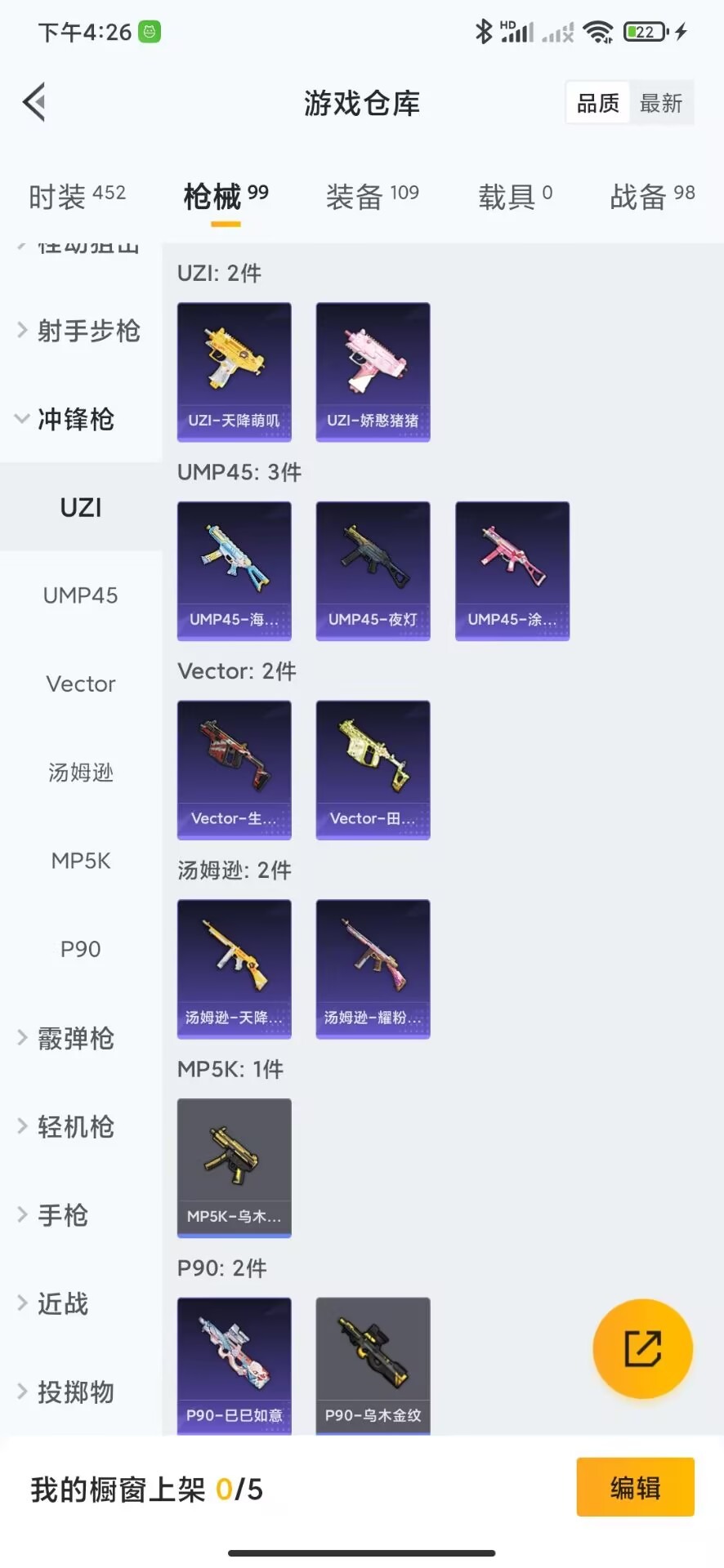Open the UMP45-夜灯 skin tile
Image resolution: width=724 pixels, height=1568 pixels.
pyautogui.click(x=373, y=571)
